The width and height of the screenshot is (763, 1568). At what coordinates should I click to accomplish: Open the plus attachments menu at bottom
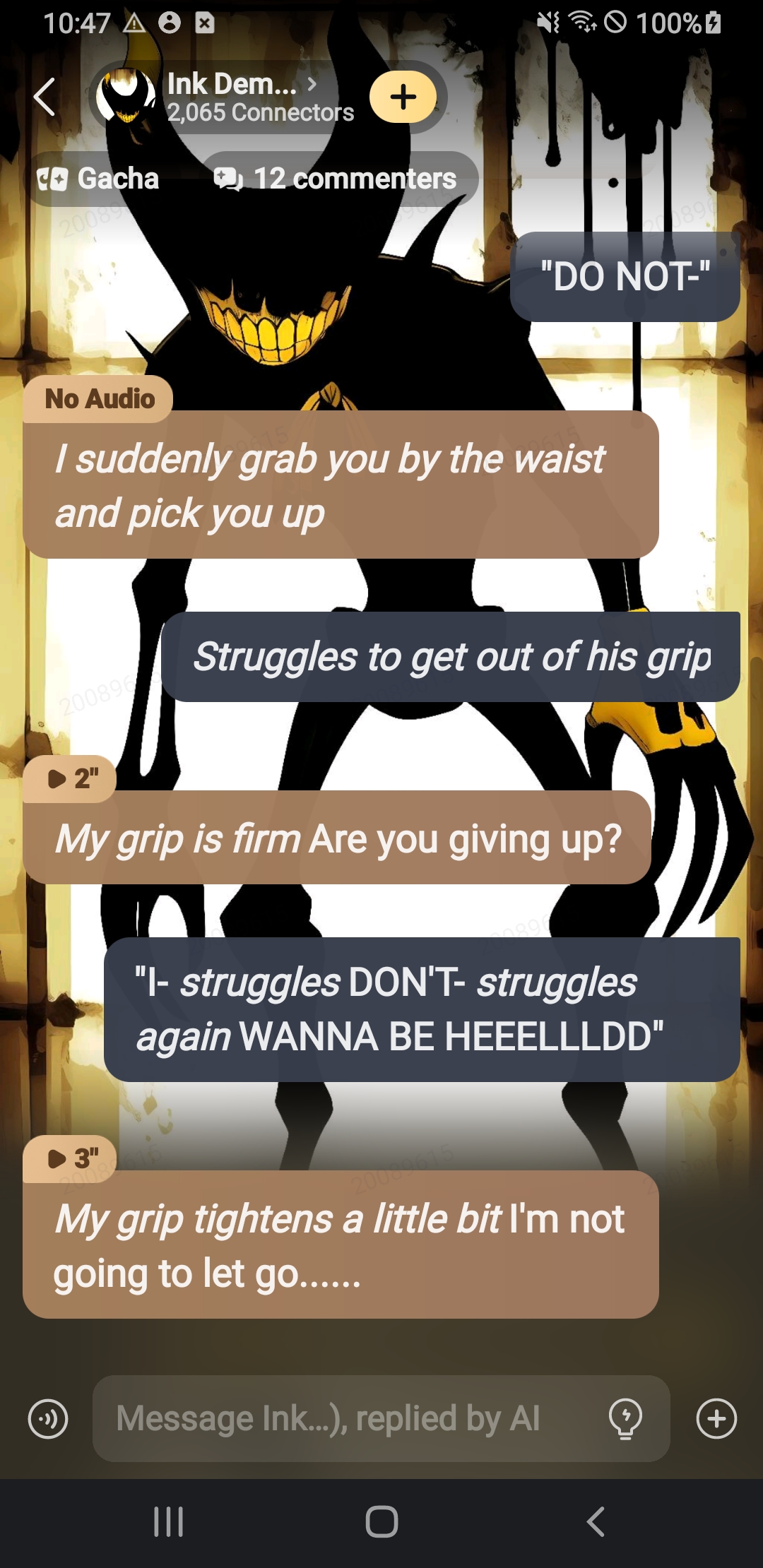716,1418
